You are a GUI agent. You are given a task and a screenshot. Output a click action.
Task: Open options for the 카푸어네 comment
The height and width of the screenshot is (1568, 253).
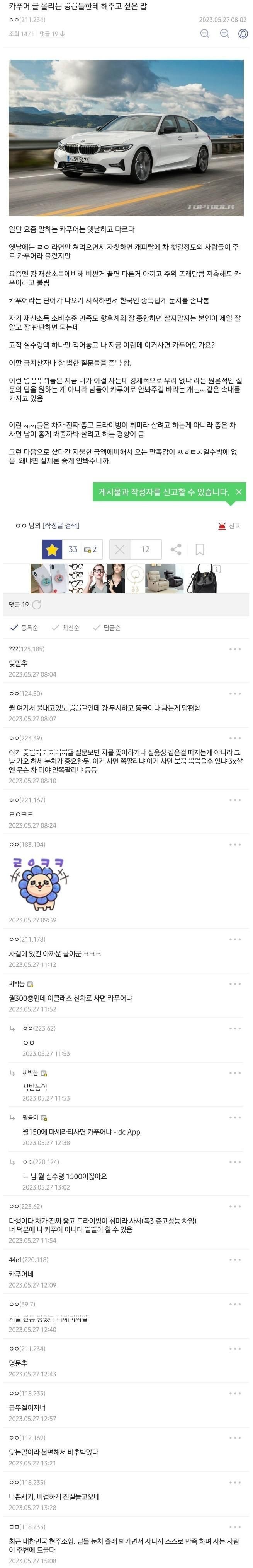(235, 1259)
